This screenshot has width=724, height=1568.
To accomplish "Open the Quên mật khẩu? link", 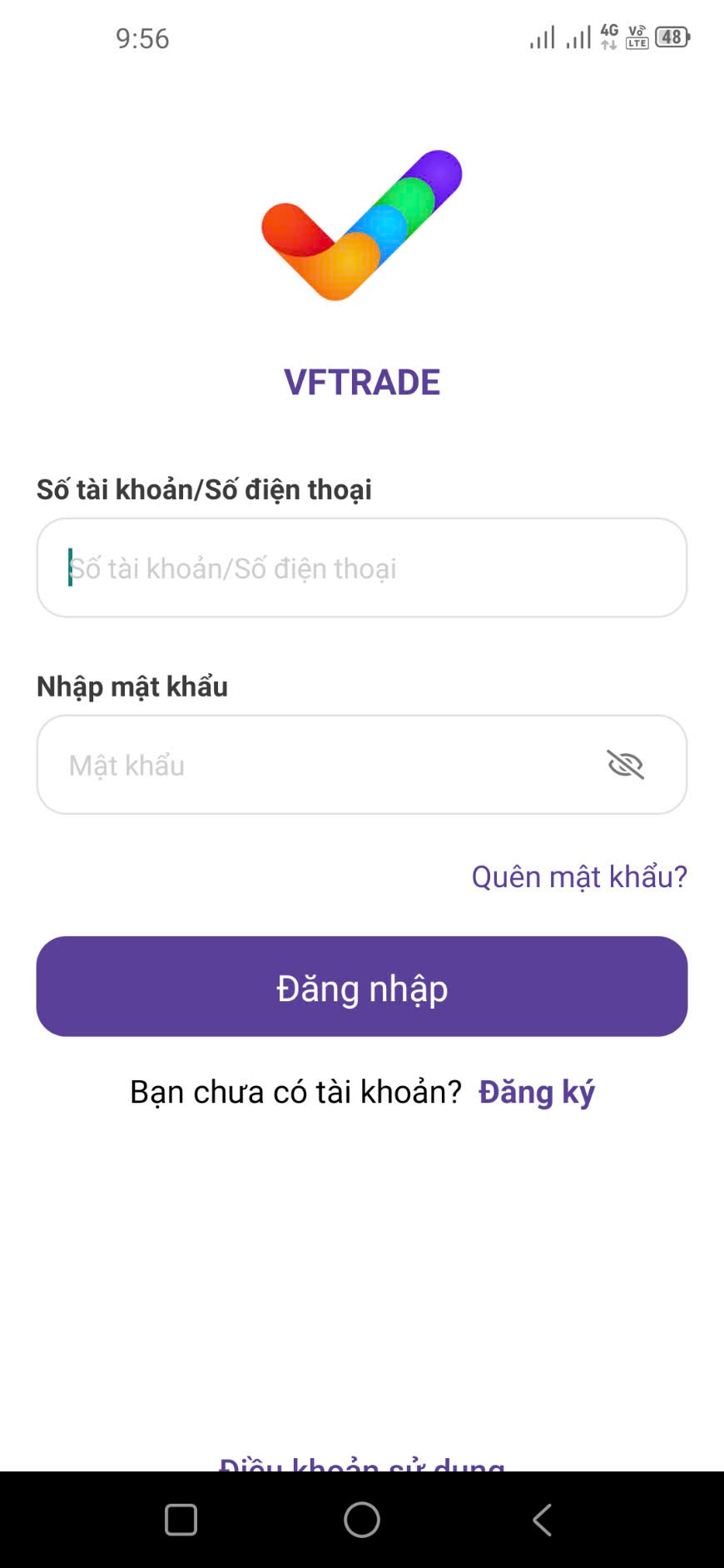I will click(579, 876).
